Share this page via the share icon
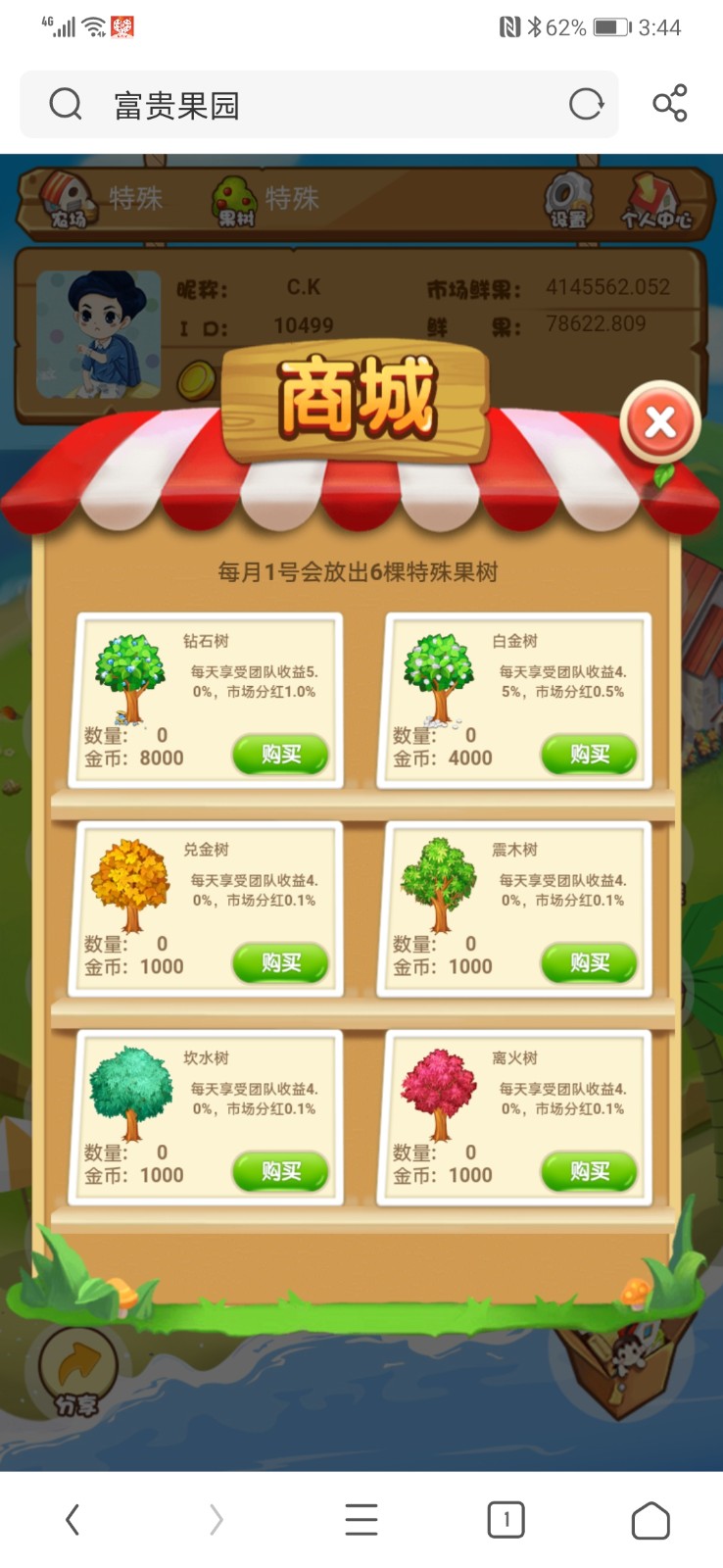 pos(670,103)
